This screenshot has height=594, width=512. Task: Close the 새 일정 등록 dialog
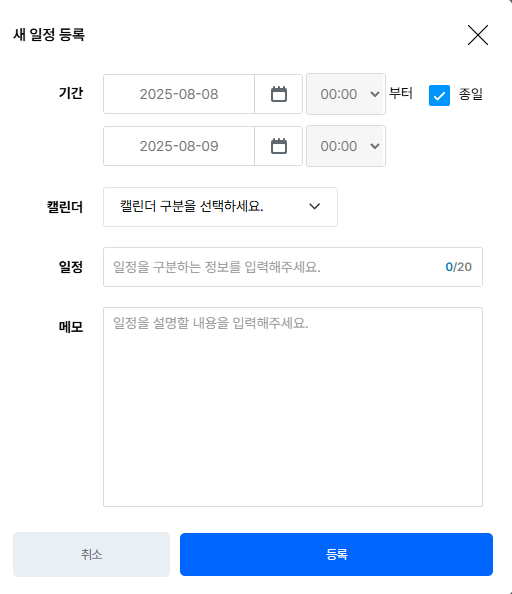[x=478, y=35]
